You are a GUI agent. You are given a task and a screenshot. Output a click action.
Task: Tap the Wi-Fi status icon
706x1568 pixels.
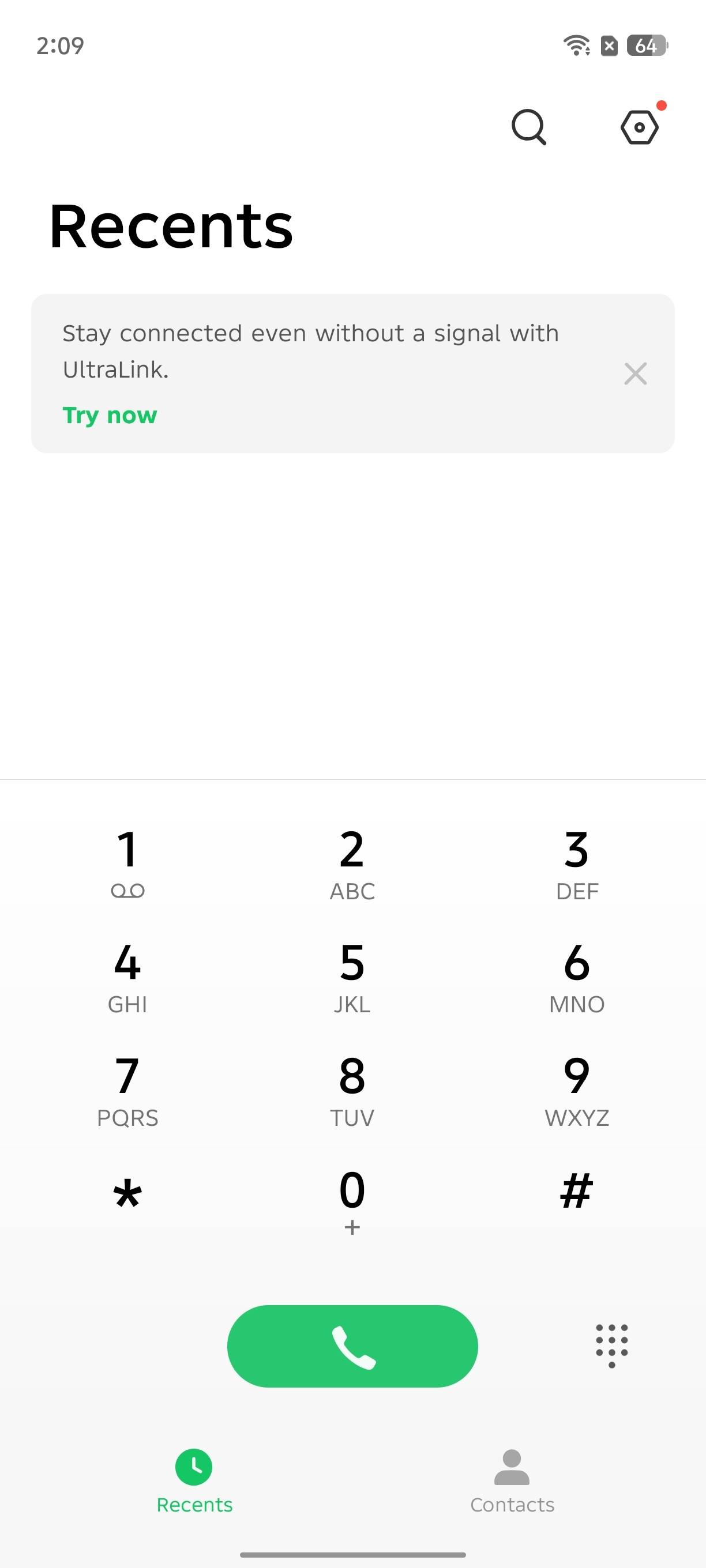click(x=575, y=45)
